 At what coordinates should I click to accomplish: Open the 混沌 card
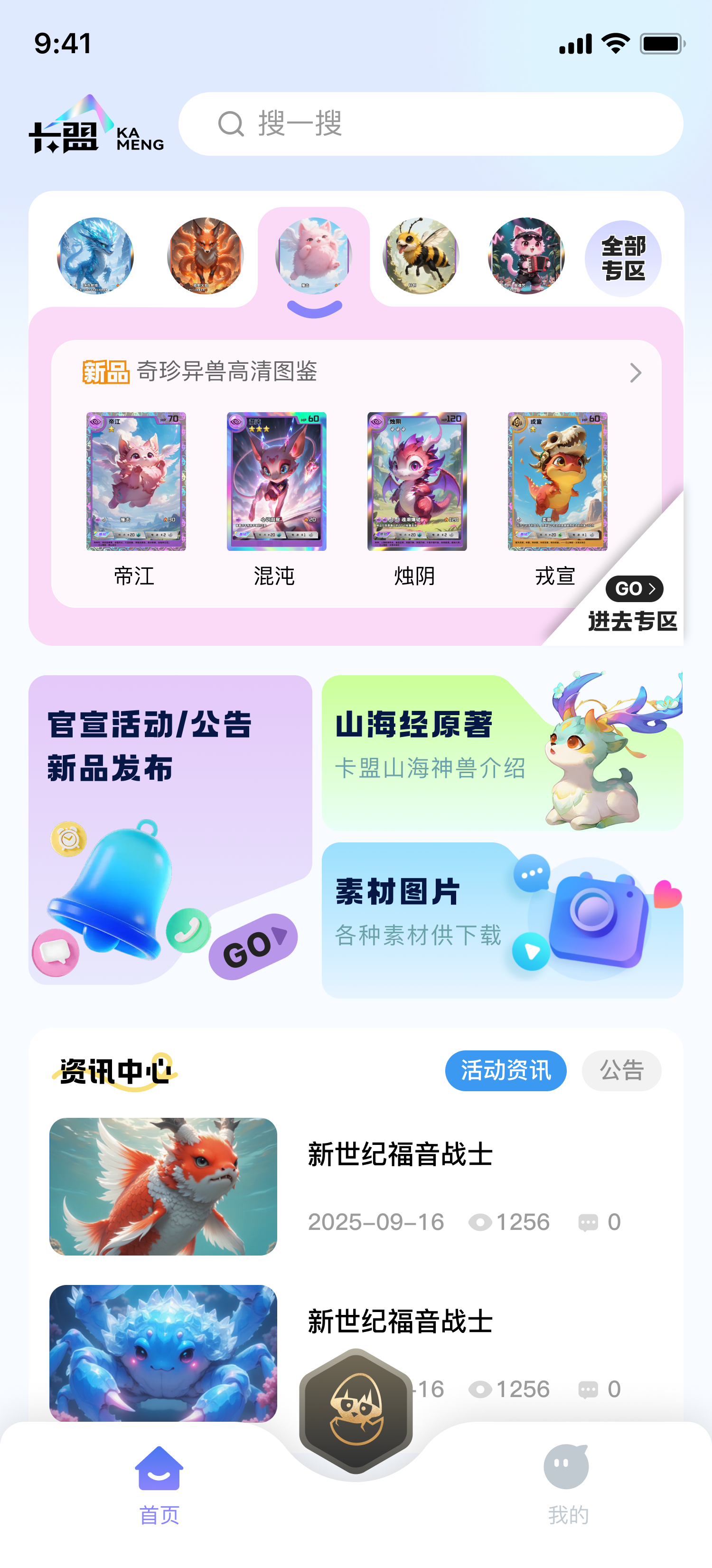(276, 482)
